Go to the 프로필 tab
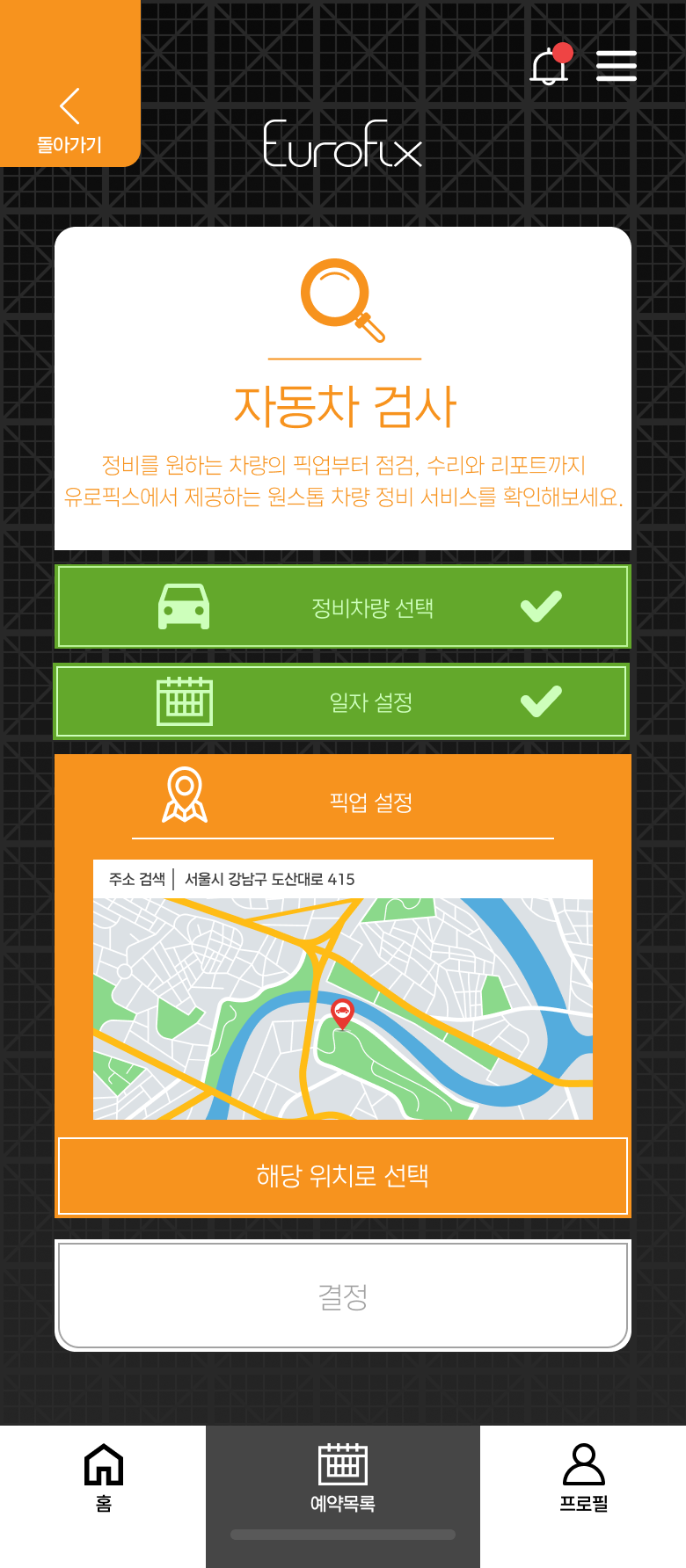 coord(583,1478)
